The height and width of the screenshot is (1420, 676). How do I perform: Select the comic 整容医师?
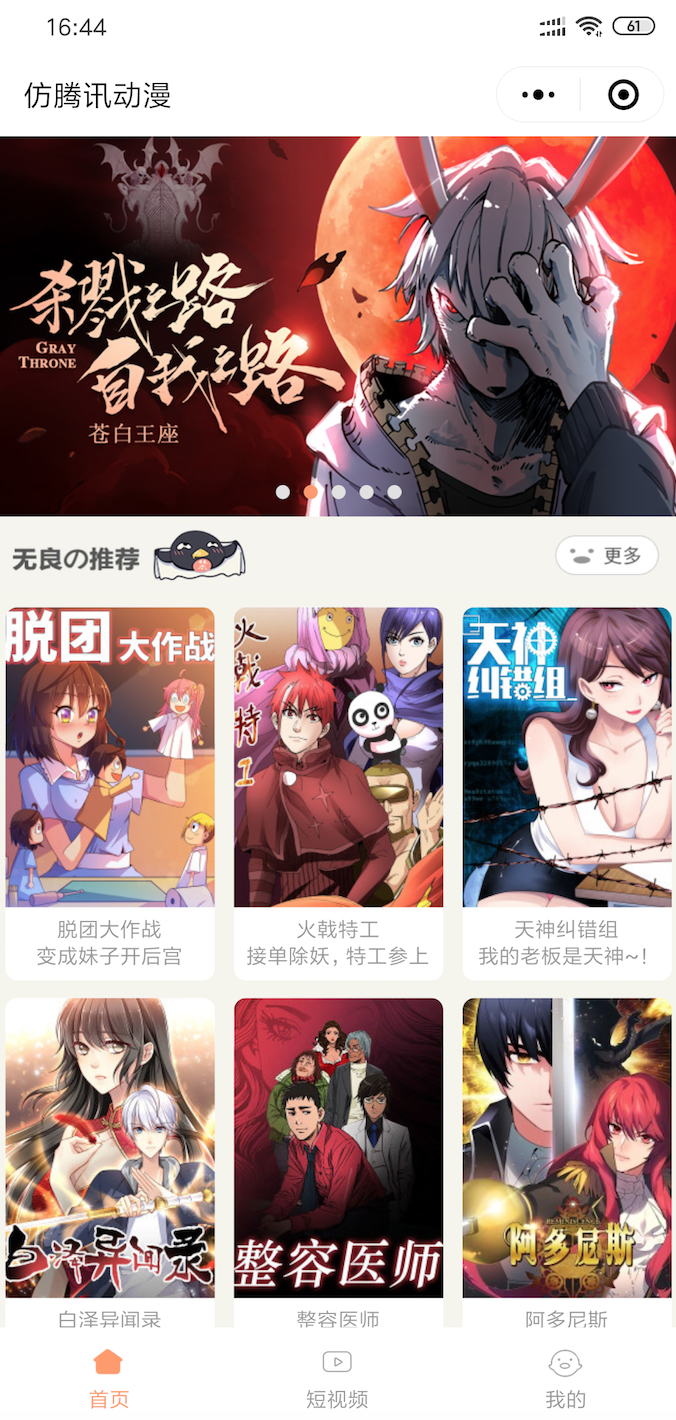click(x=338, y=1148)
